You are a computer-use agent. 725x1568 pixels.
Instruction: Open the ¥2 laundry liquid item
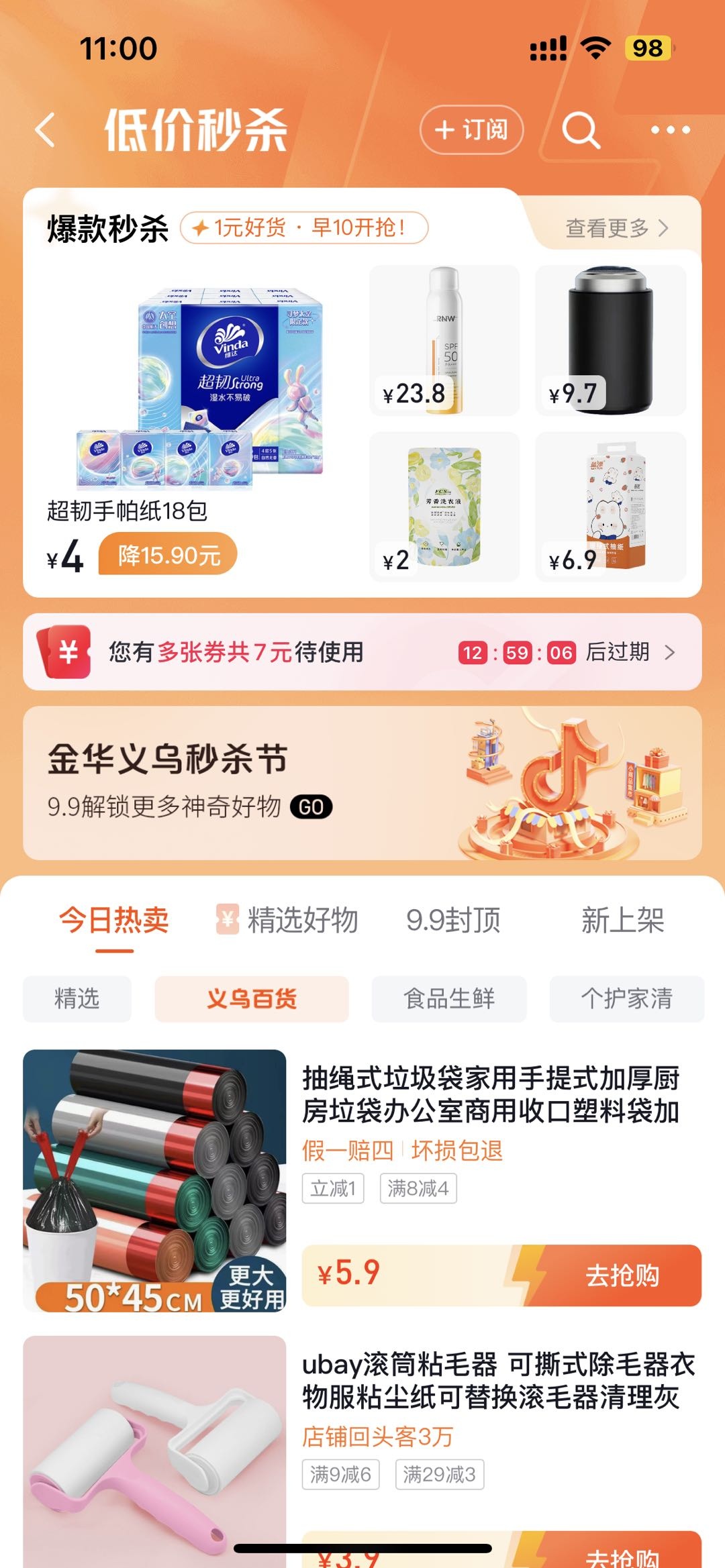[444, 507]
